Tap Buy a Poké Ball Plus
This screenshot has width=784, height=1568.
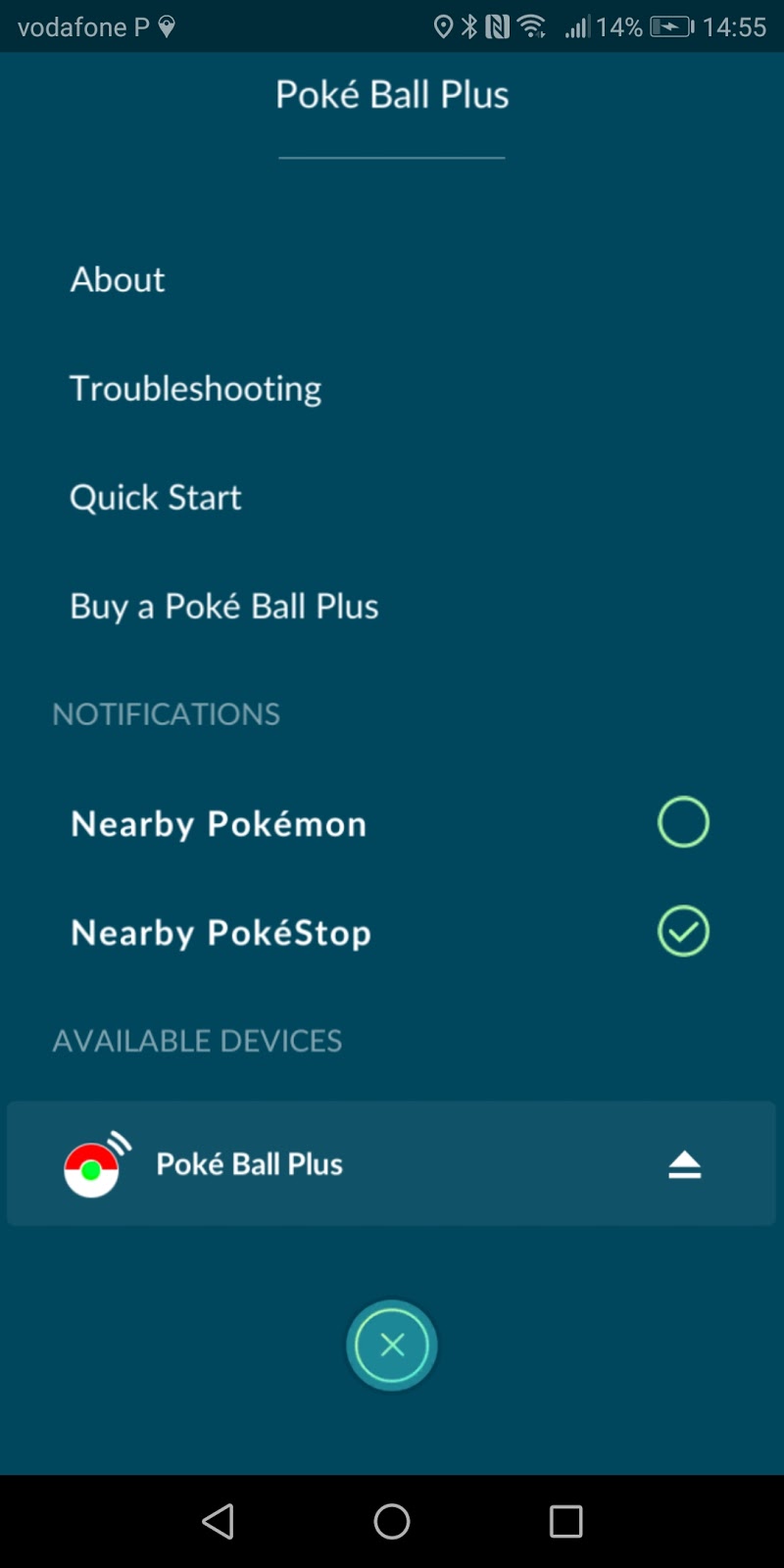pos(223,607)
